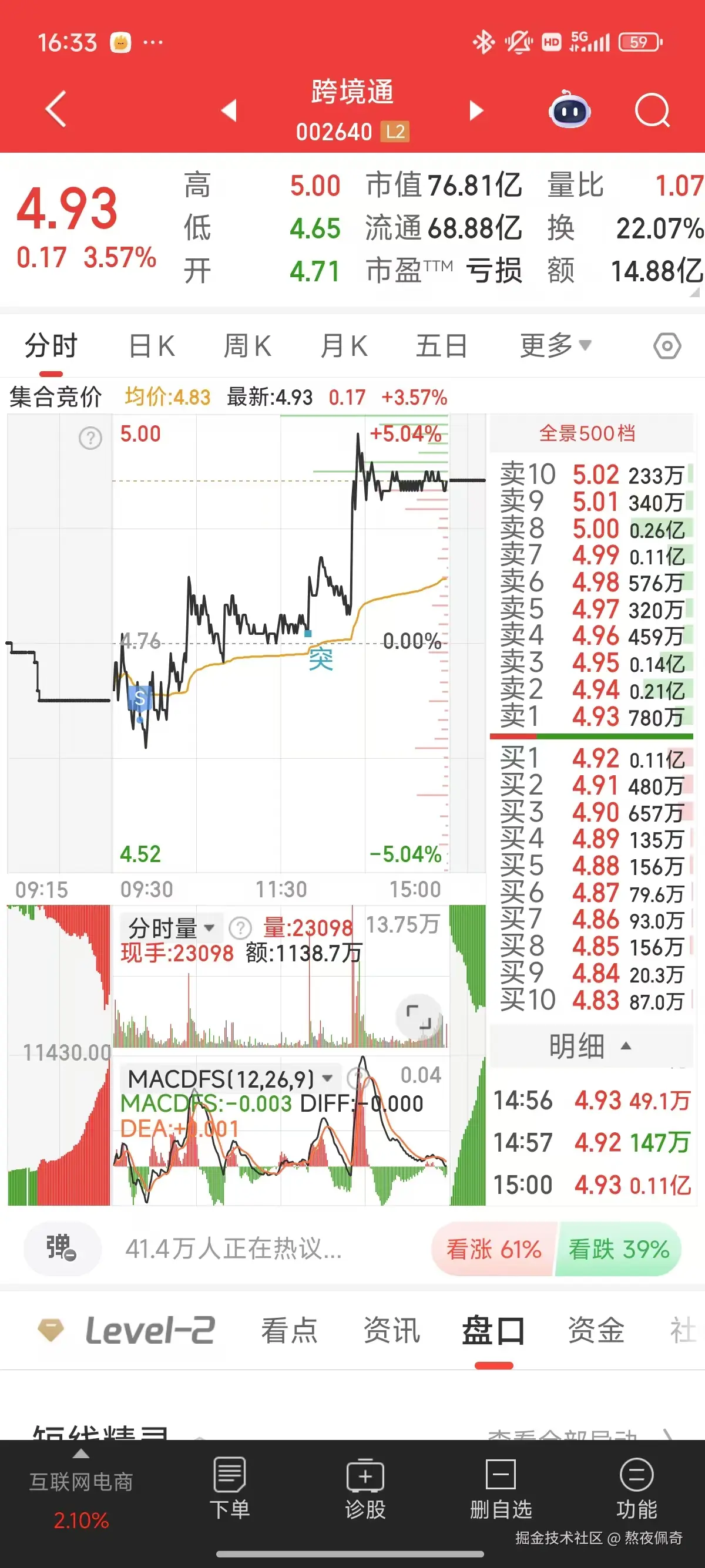Open the AI robot assistant
The image size is (705, 1568).
[x=569, y=111]
